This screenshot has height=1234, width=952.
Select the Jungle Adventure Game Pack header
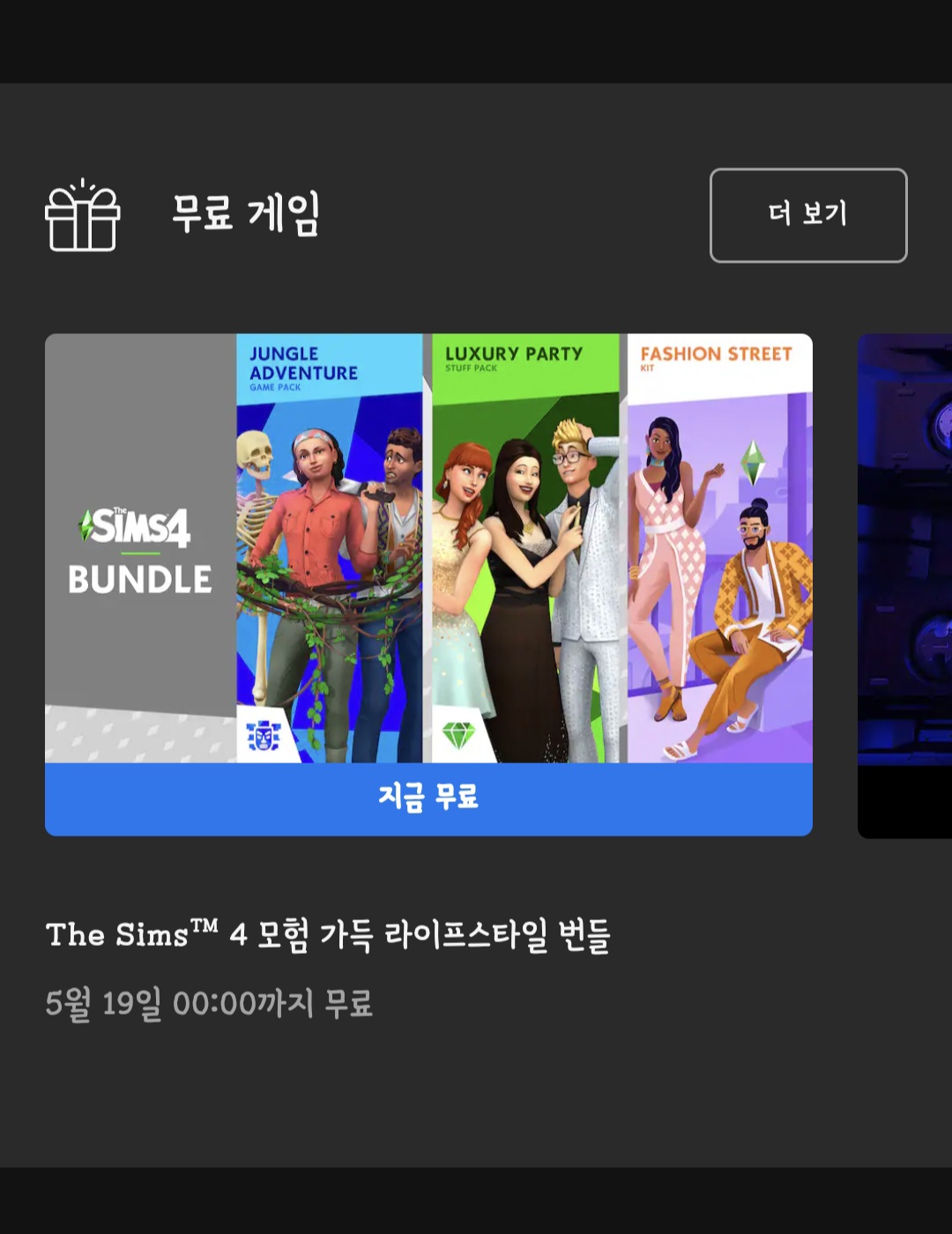click(302, 360)
